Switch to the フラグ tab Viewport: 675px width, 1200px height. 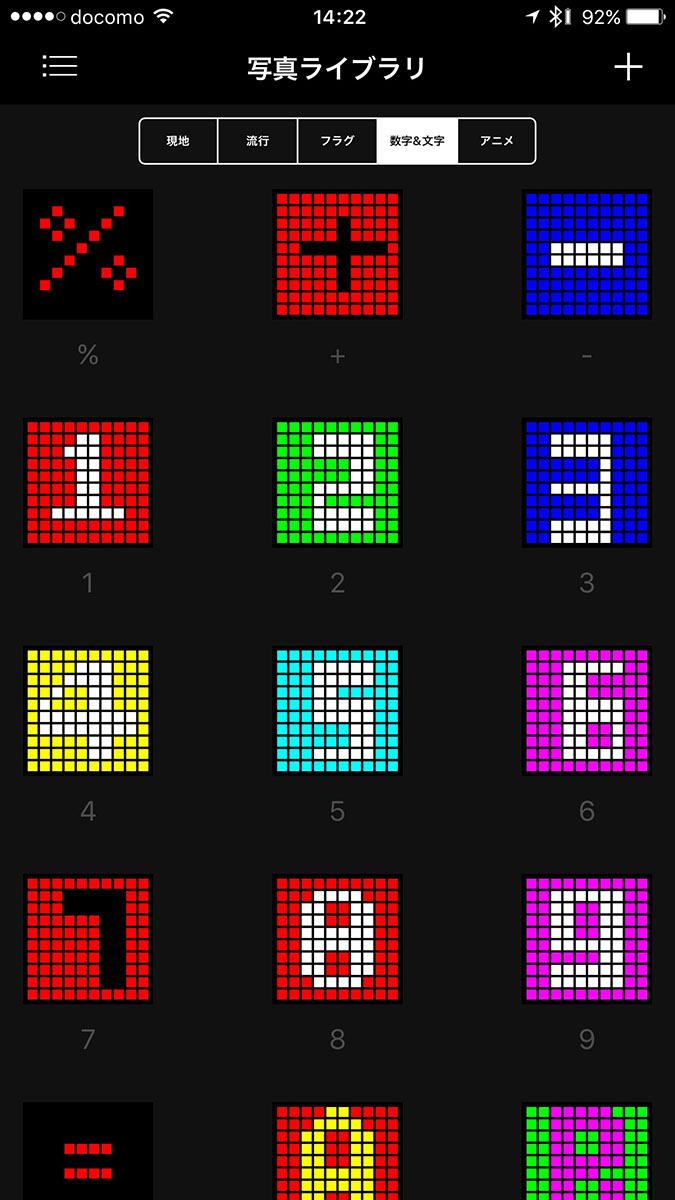337,141
